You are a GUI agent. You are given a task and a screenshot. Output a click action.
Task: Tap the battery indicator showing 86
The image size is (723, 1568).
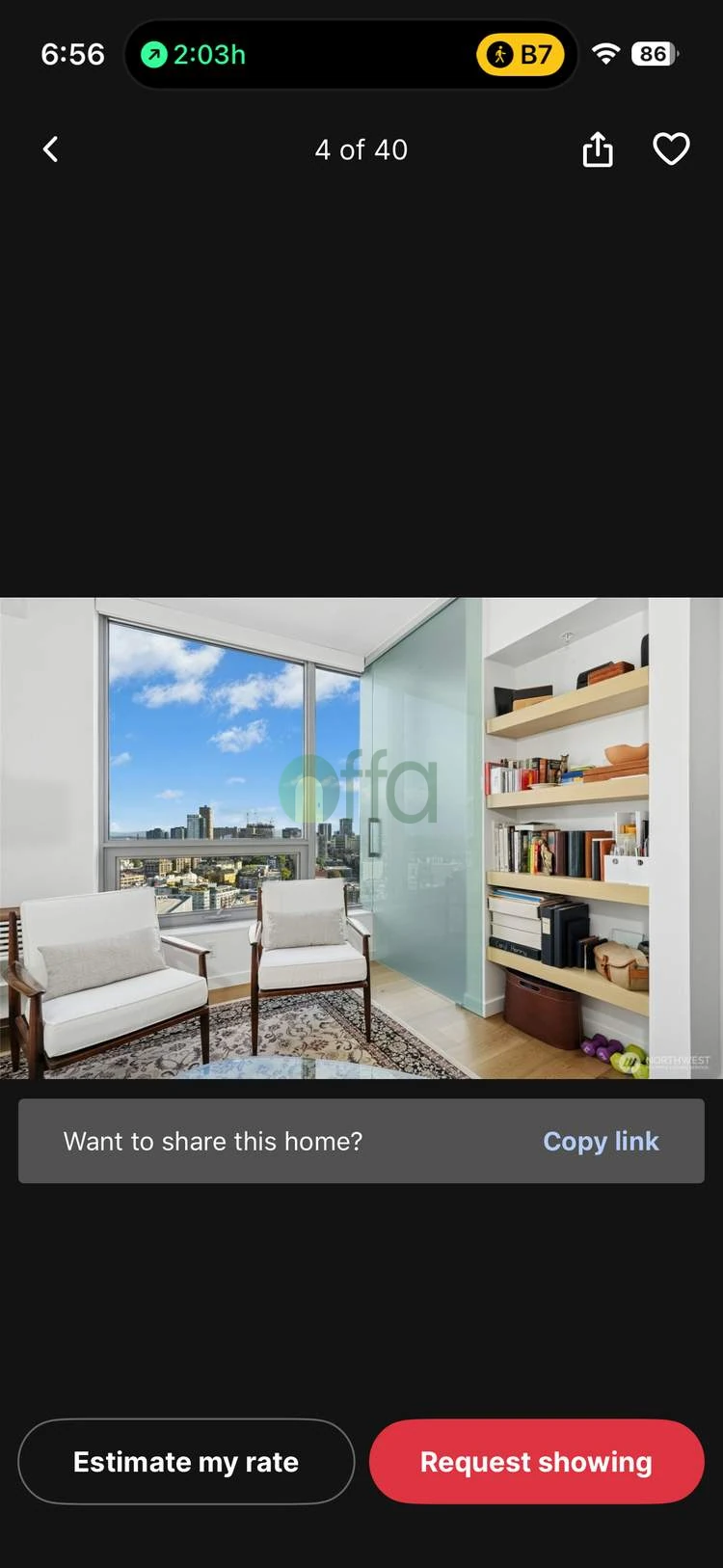pyautogui.click(x=654, y=54)
